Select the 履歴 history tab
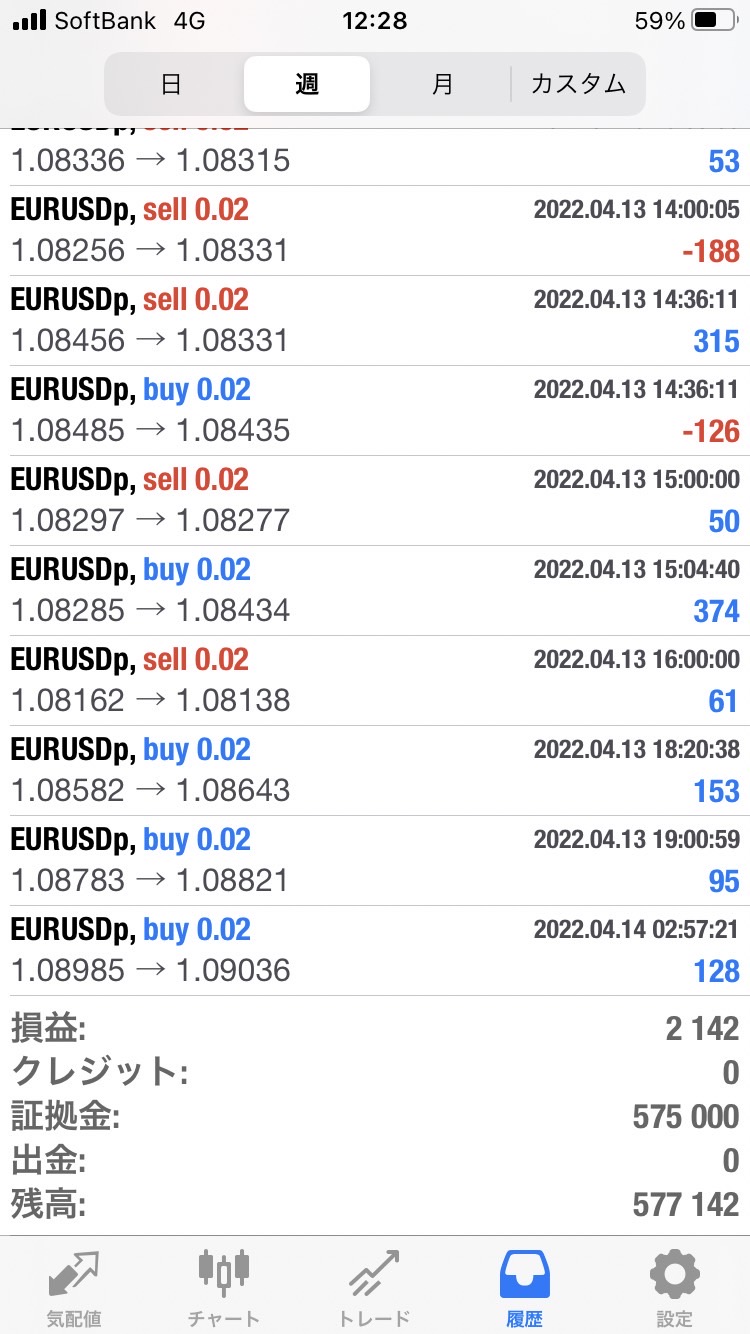 525,1286
